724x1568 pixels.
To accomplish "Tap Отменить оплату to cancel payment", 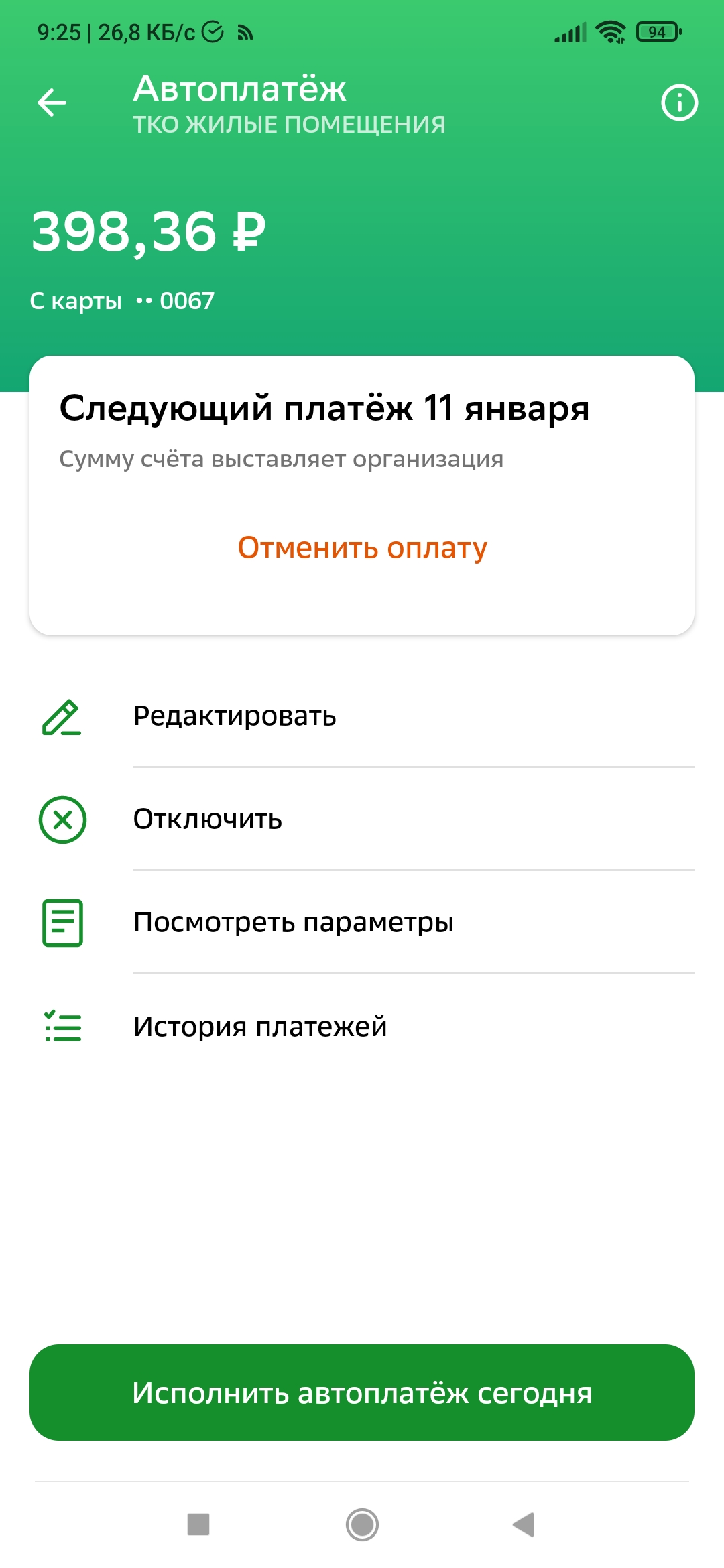I will tap(362, 547).
